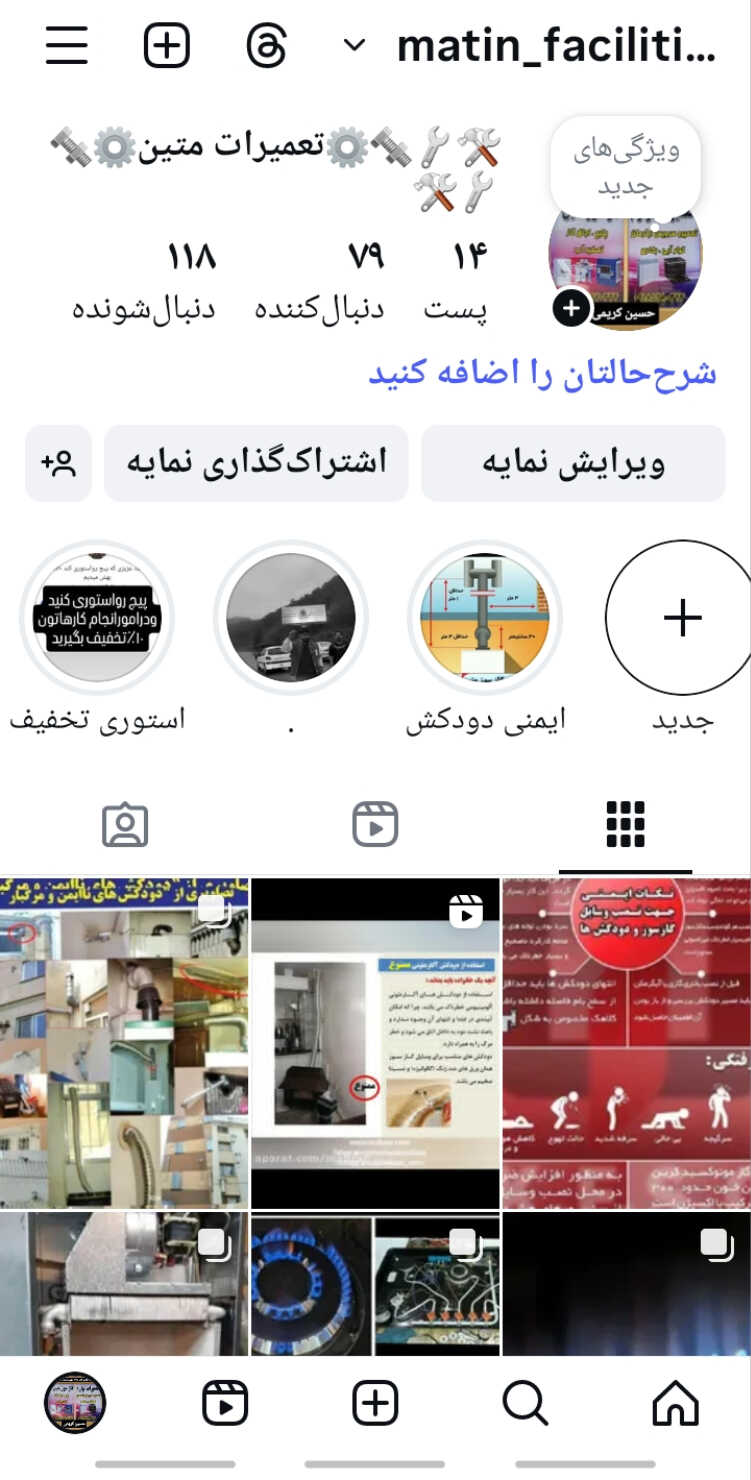Add a story via profile picture plus
Viewport: 751px width, 1480px height.
[571, 309]
